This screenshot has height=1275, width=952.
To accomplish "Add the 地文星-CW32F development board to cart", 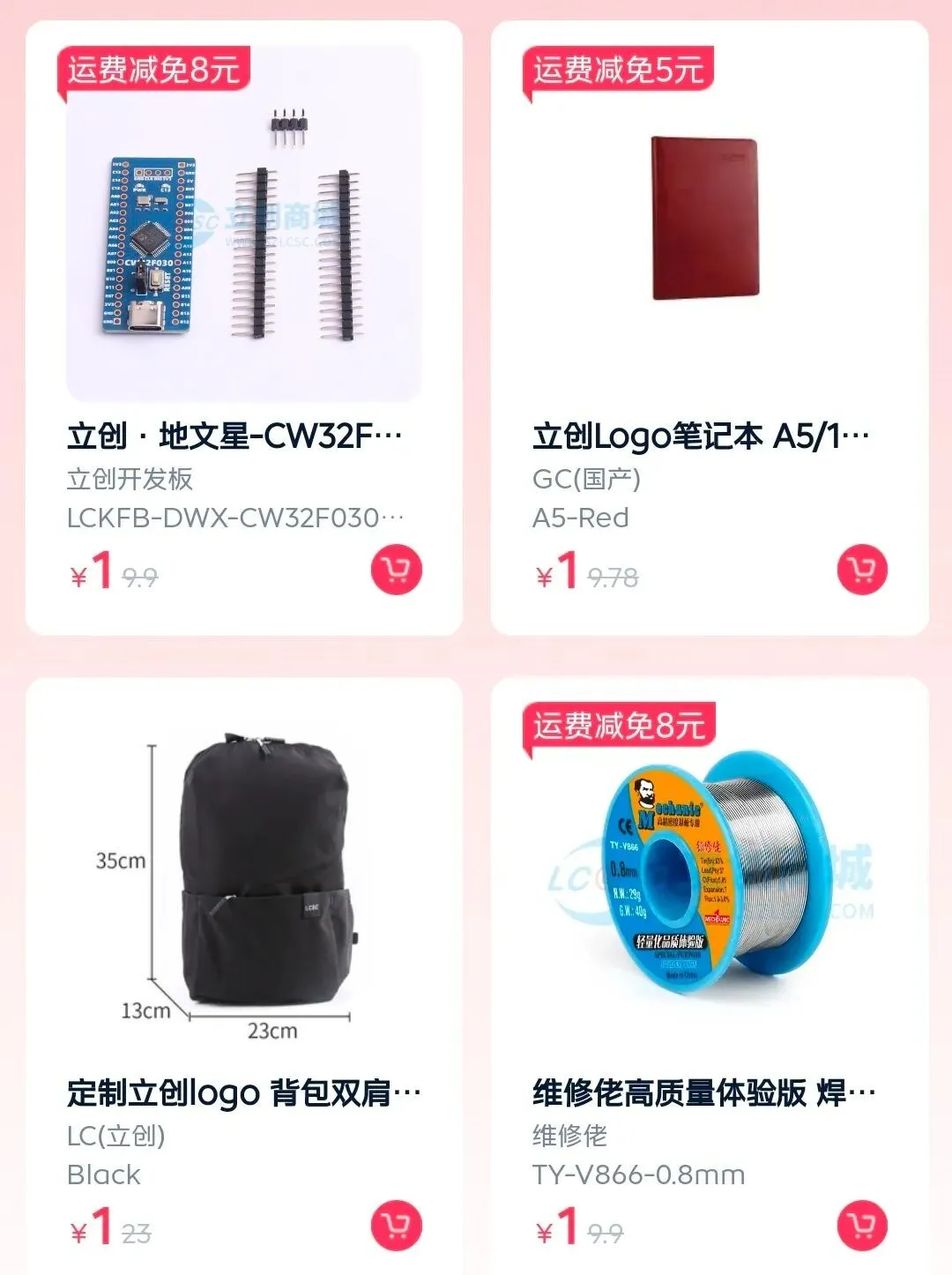I will pos(396,570).
